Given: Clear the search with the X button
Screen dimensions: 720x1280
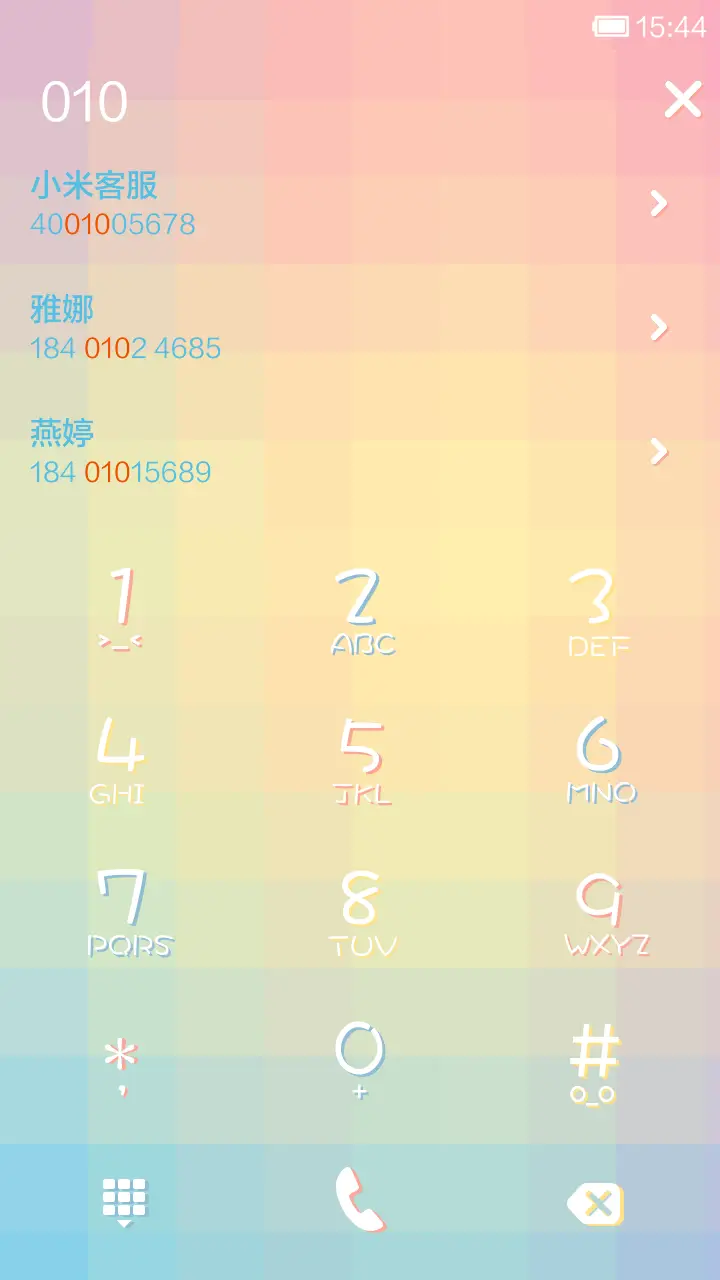Looking at the screenshot, I should [682, 99].
